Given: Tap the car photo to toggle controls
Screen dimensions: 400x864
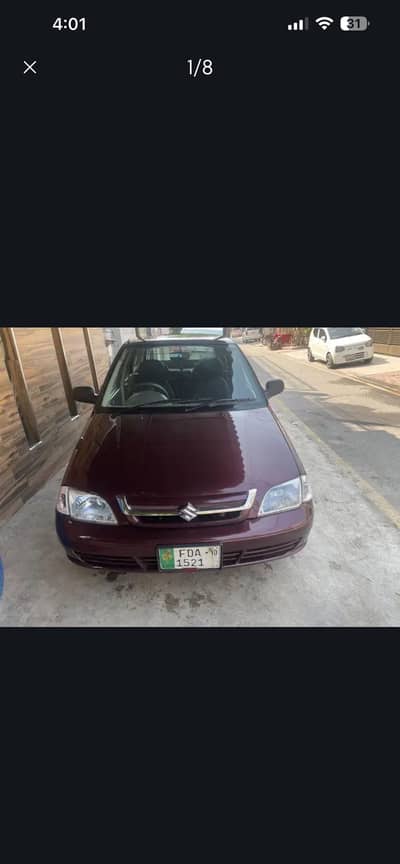Looking at the screenshot, I should tap(200, 477).
